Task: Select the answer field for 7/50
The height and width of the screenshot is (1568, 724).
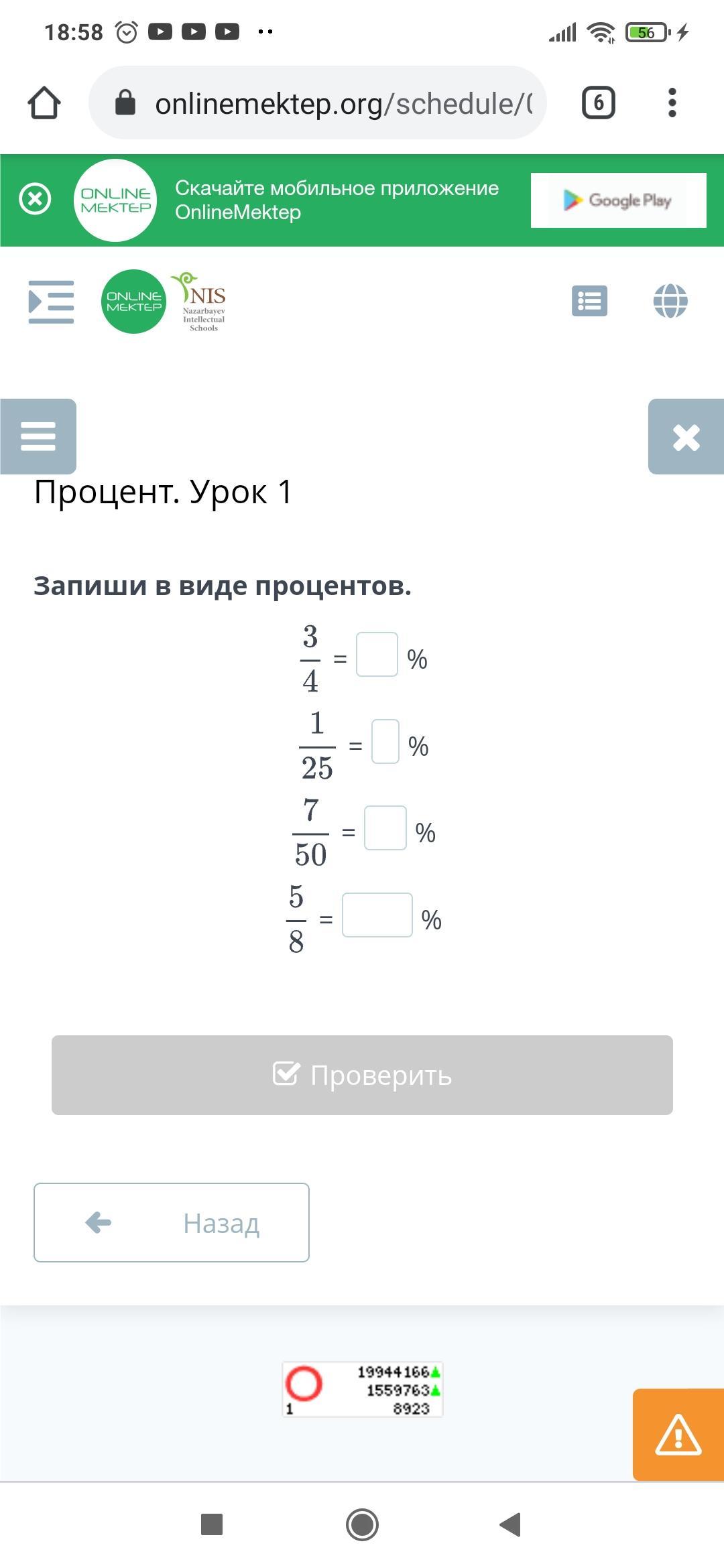Action: (385, 828)
